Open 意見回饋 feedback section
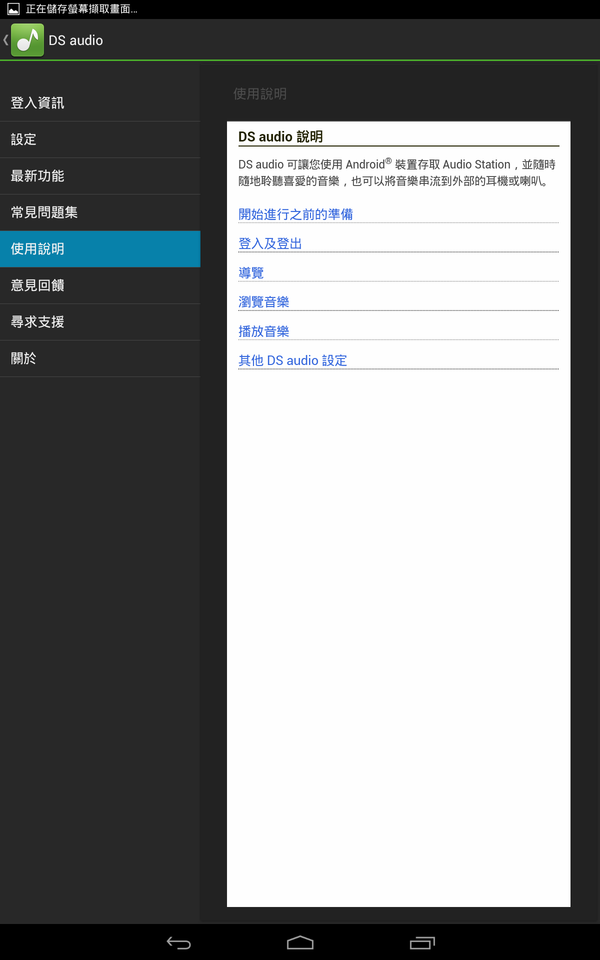 pos(100,285)
